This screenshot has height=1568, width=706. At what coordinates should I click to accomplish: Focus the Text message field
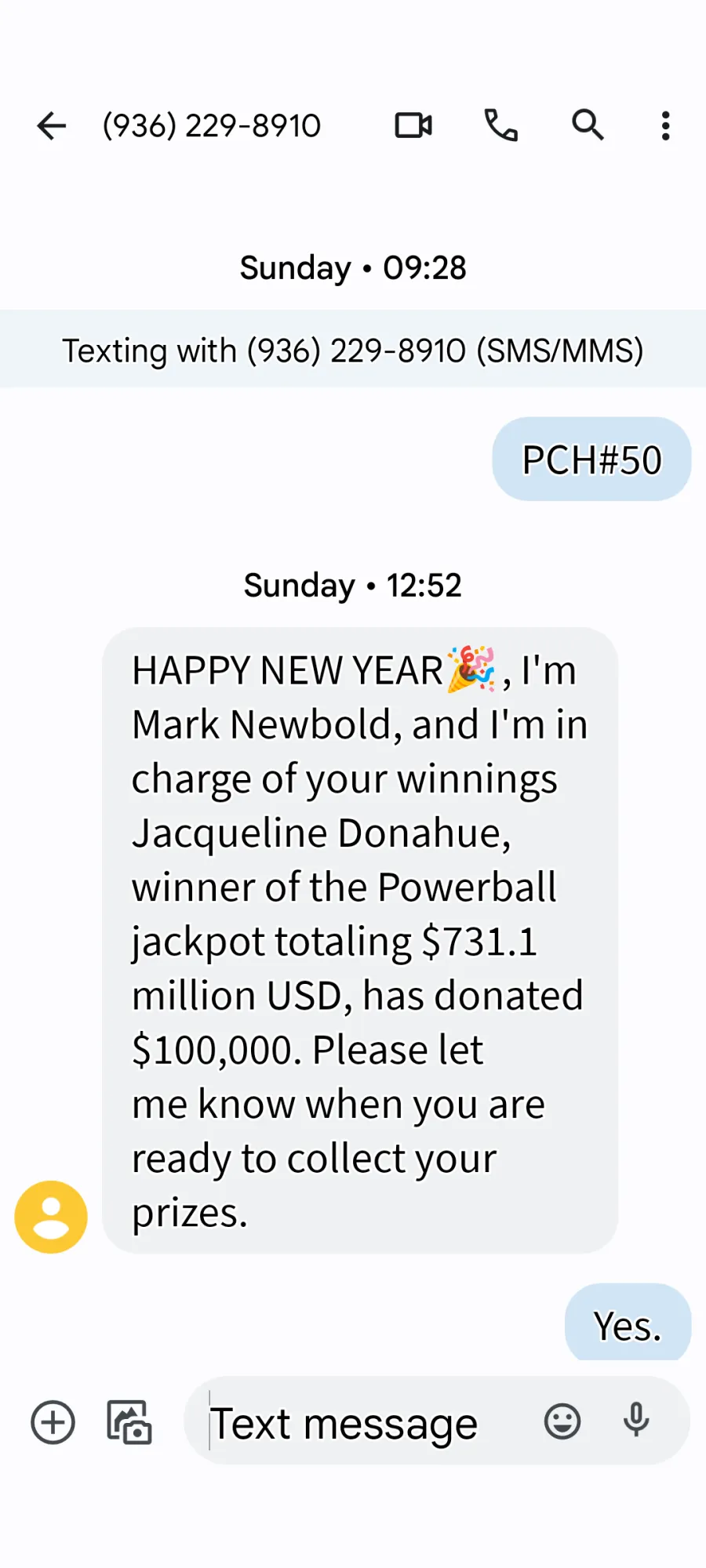(x=361, y=1421)
